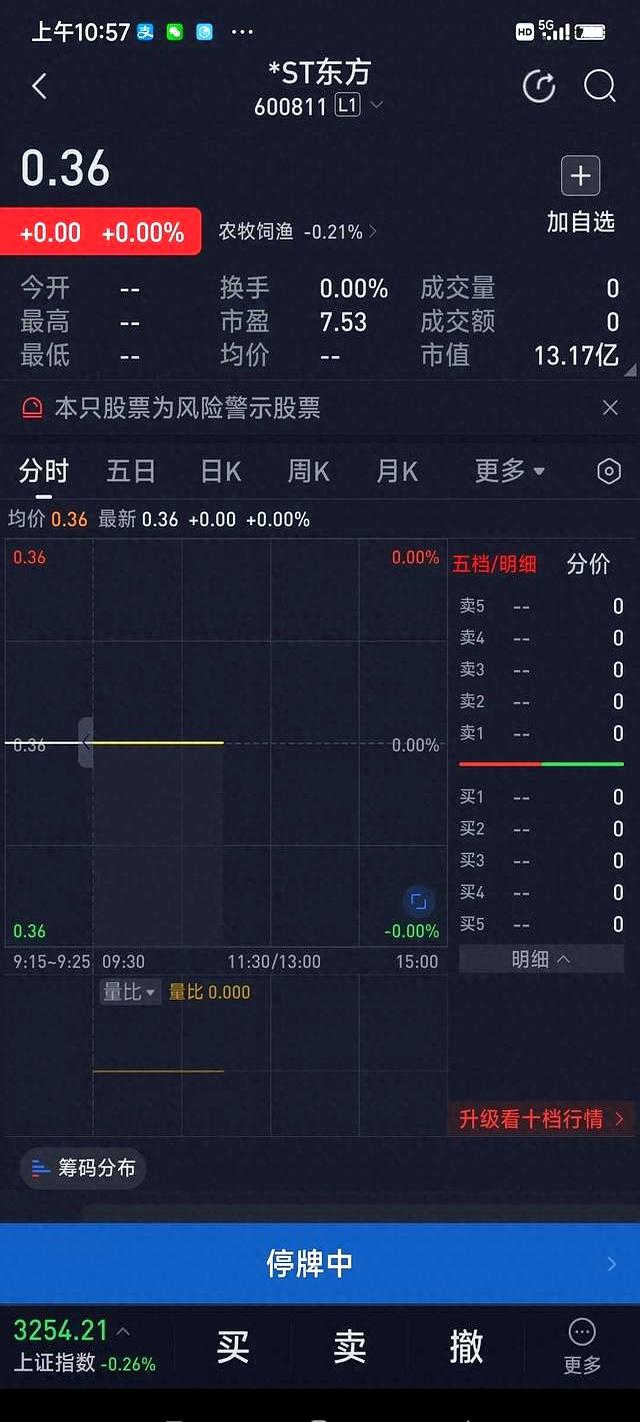Screen dimensions: 640x1422
Task: Open the bottom 更多 menu
Action: point(582,1347)
